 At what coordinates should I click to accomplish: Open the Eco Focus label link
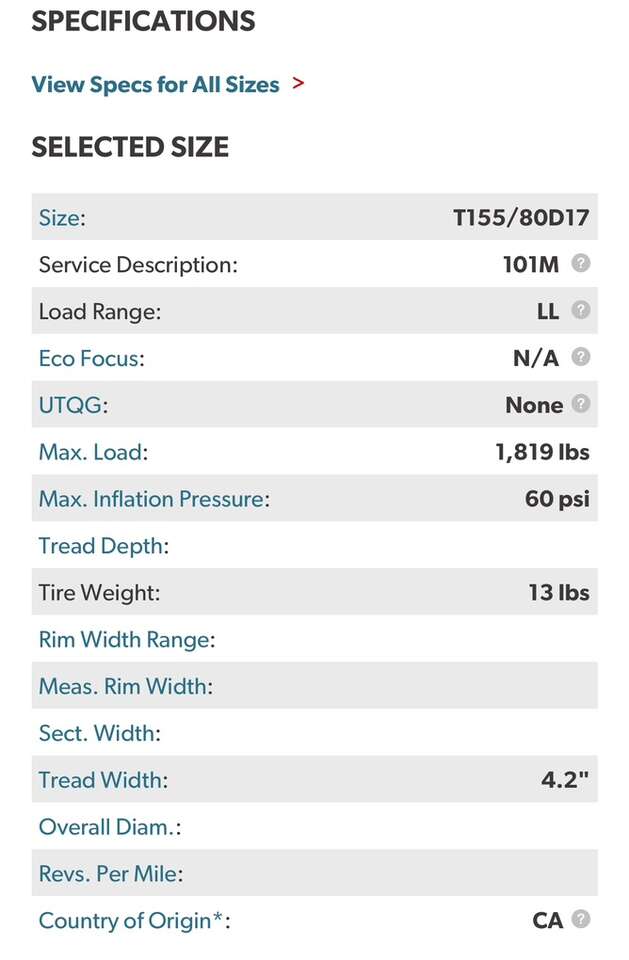coord(88,358)
